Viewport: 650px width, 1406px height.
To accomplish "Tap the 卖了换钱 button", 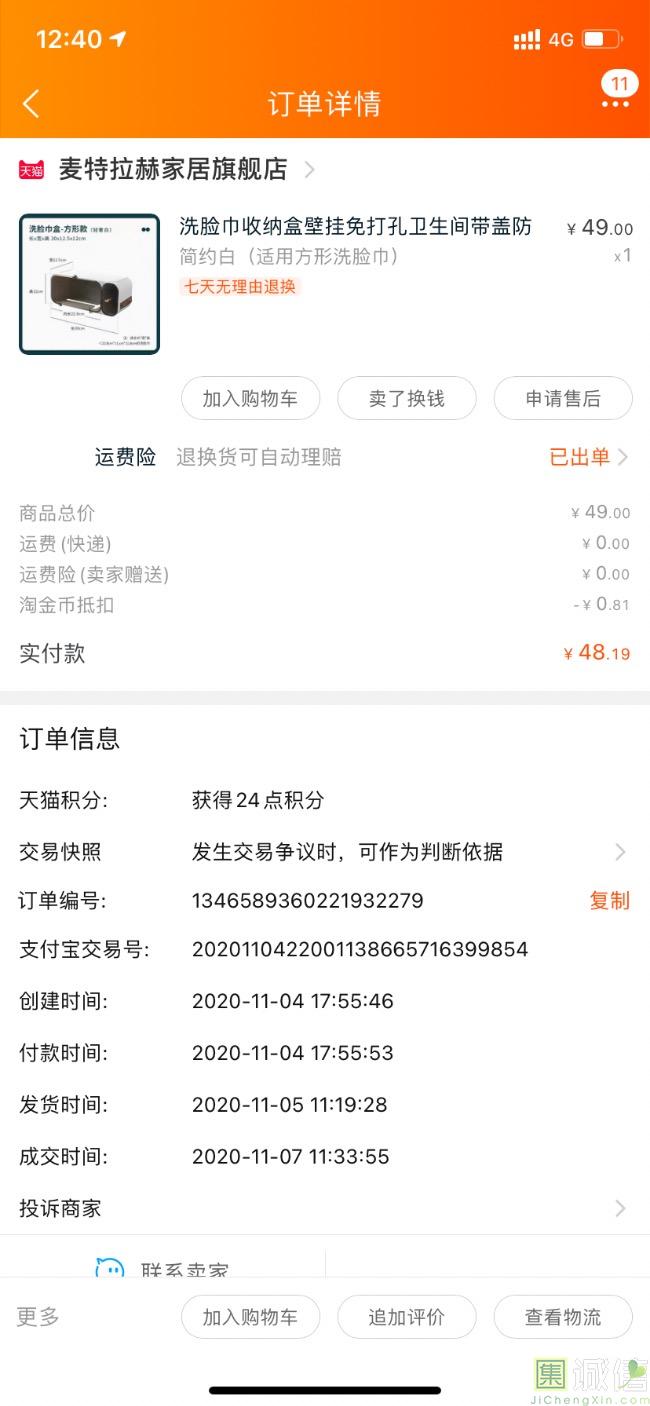I will [406, 399].
